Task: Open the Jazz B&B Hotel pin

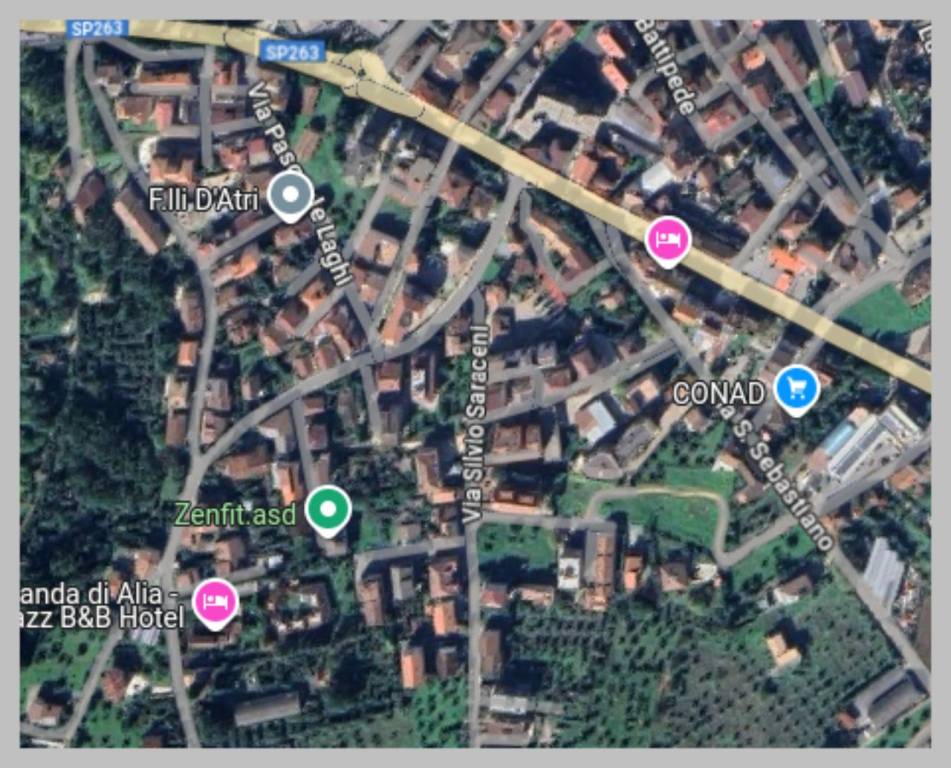Action: coord(215,601)
